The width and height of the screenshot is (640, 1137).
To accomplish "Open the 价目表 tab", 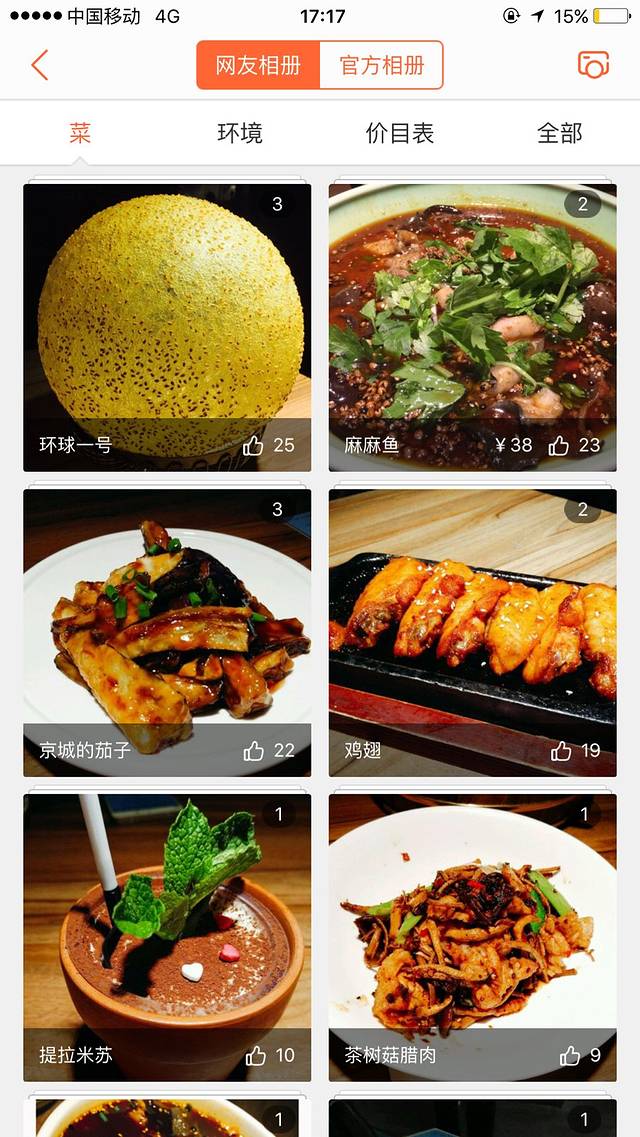I will point(400,133).
